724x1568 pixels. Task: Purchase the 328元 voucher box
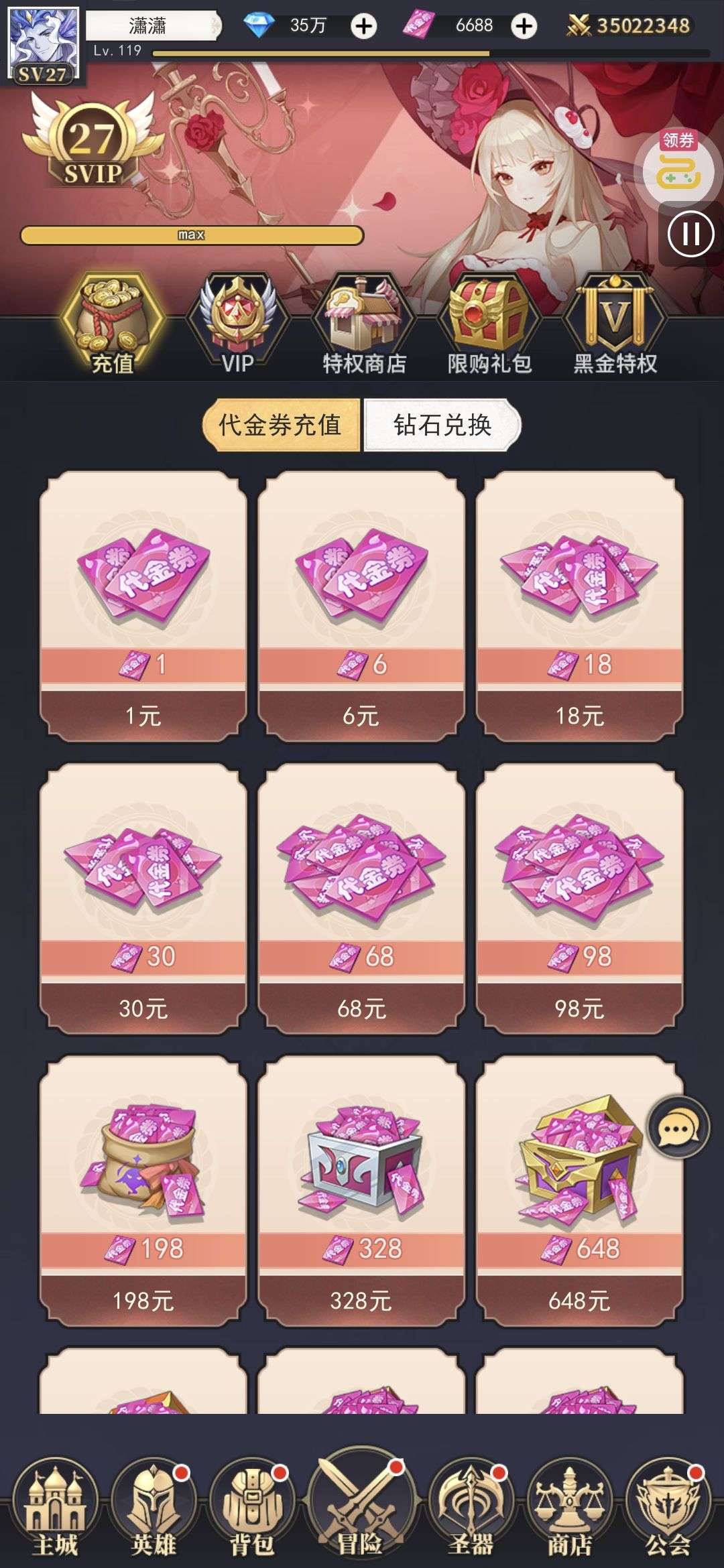tap(361, 1191)
